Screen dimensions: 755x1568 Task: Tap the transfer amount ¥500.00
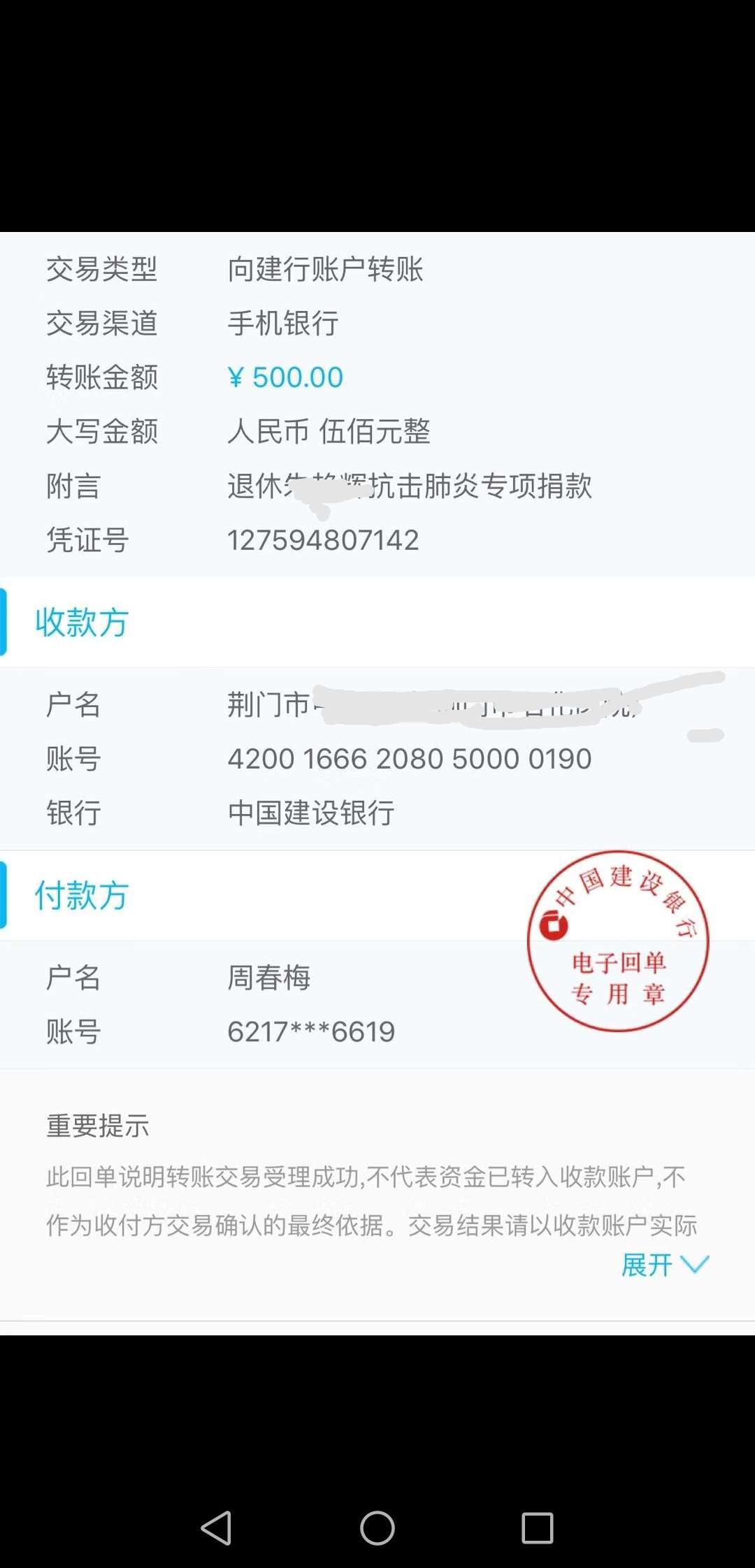pyautogui.click(x=285, y=377)
